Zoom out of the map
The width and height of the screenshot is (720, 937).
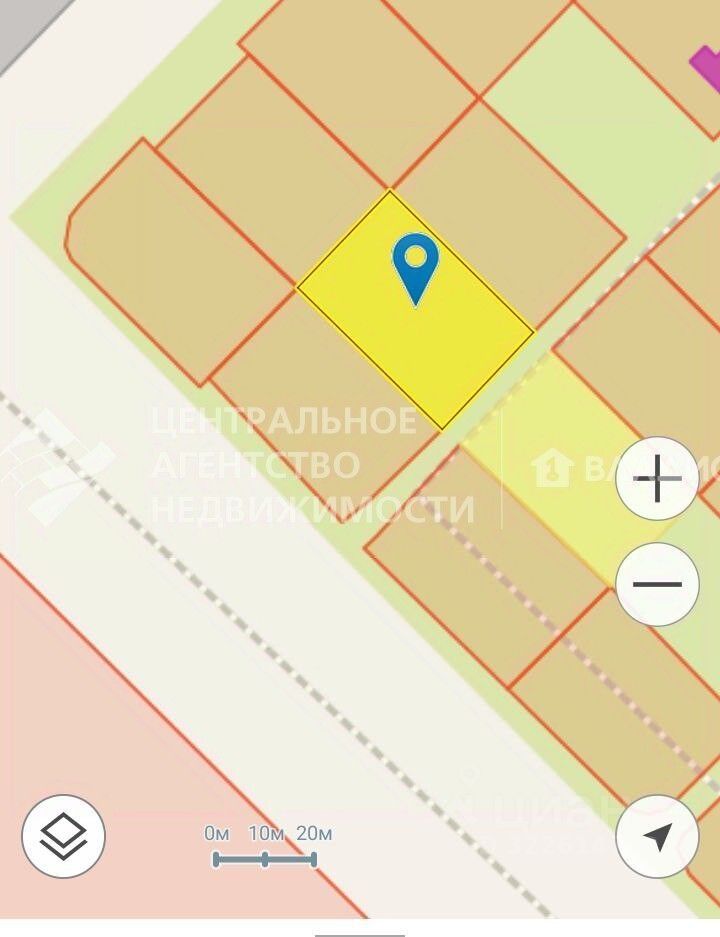pyautogui.click(x=657, y=585)
